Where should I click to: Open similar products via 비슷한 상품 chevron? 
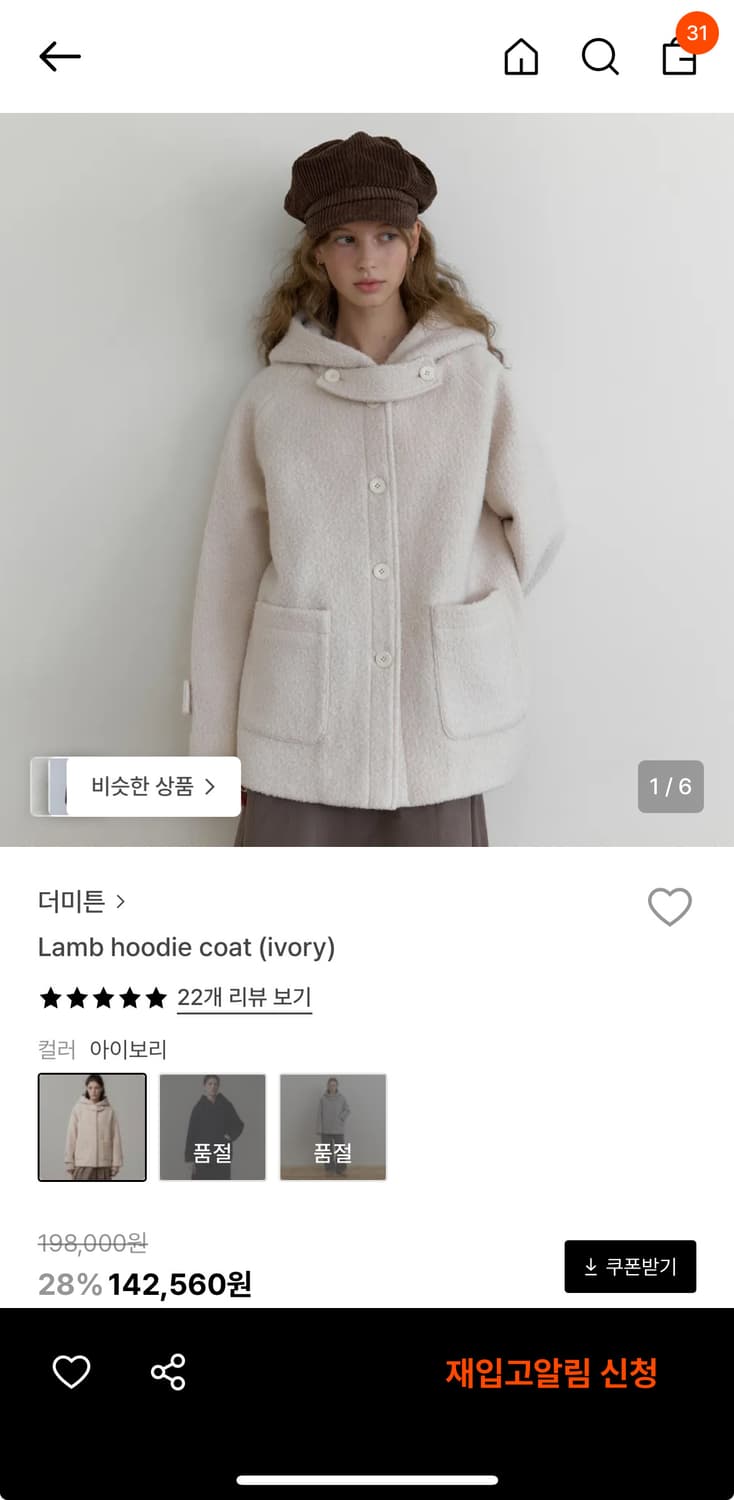point(210,787)
